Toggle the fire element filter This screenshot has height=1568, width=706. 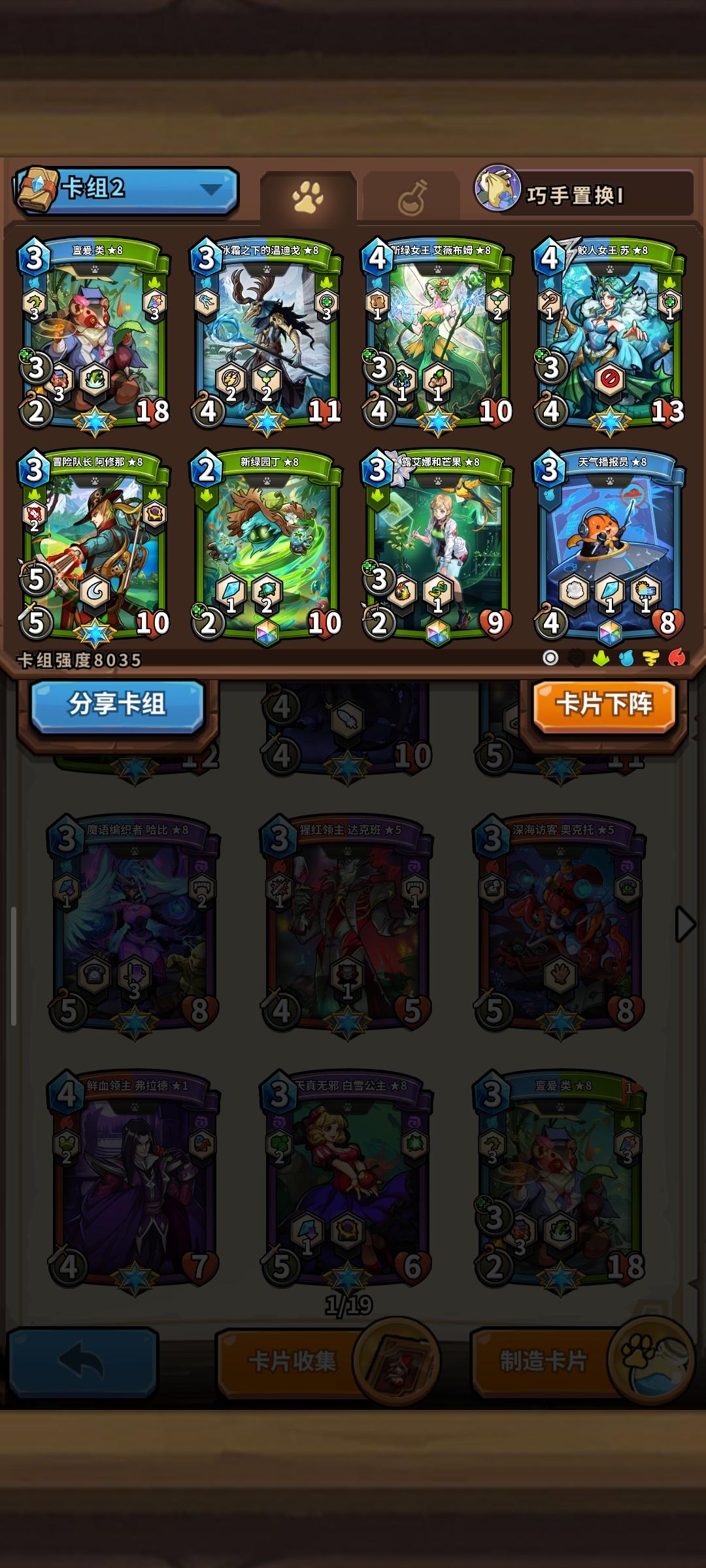tap(677, 659)
